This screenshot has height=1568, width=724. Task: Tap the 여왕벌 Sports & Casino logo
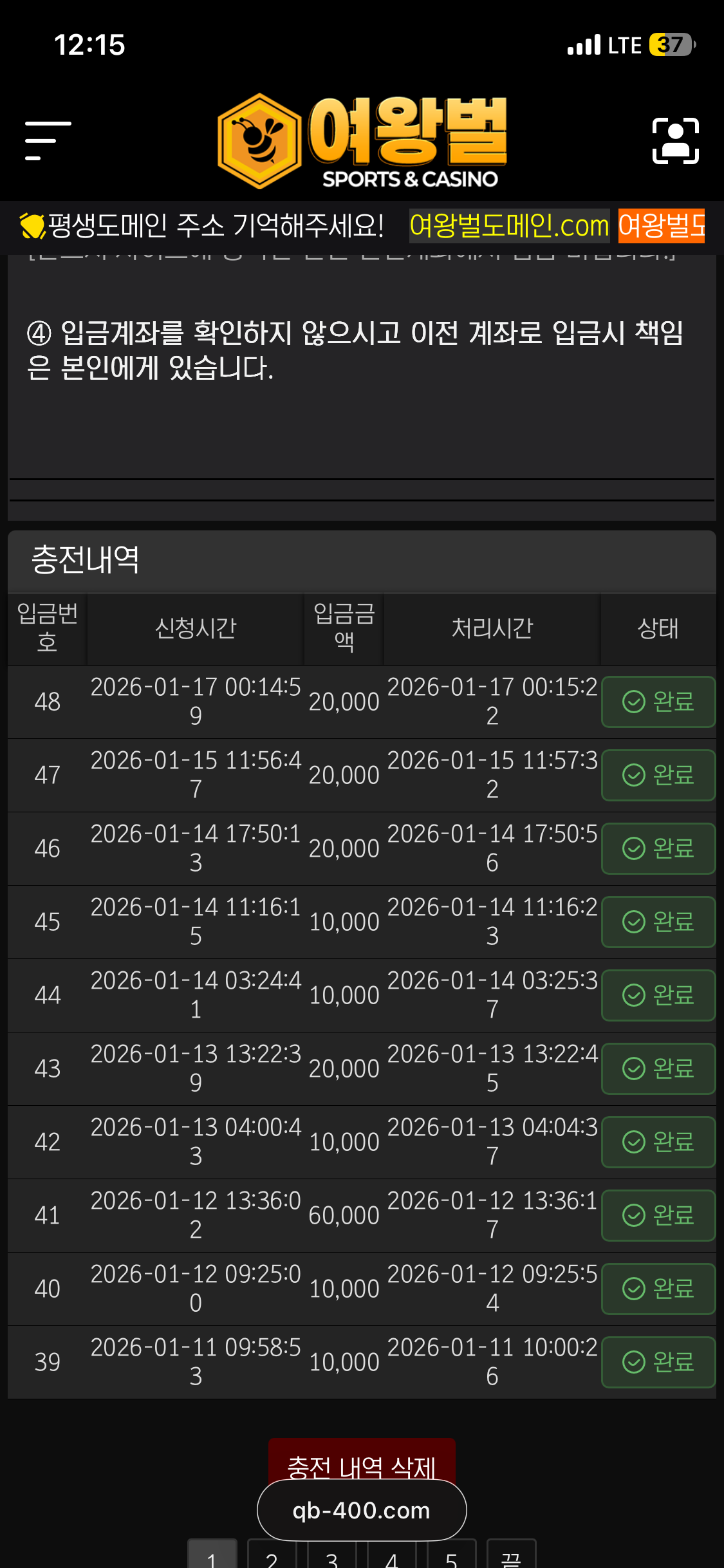pos(362,142)
